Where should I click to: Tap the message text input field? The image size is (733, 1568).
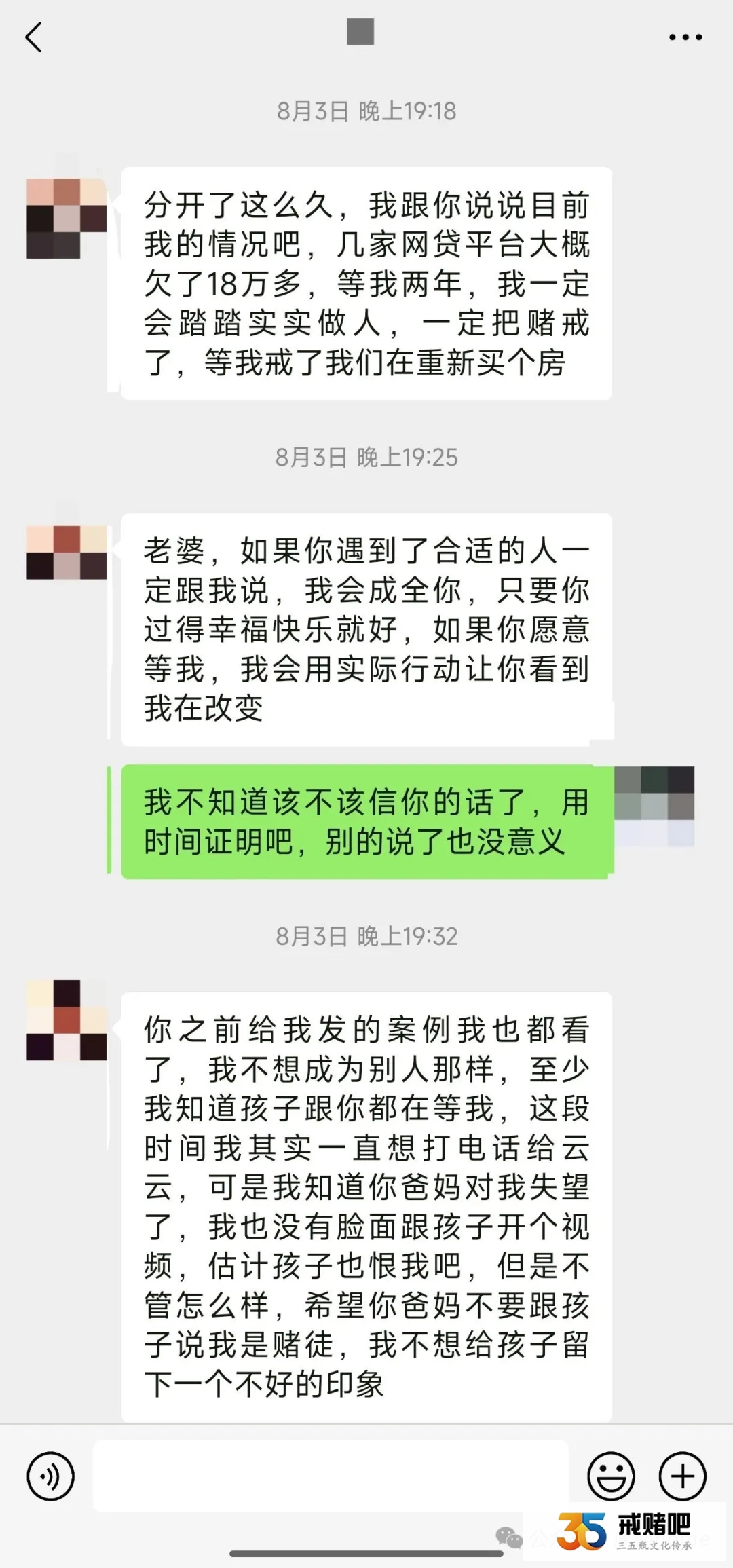coord(330,1476)
